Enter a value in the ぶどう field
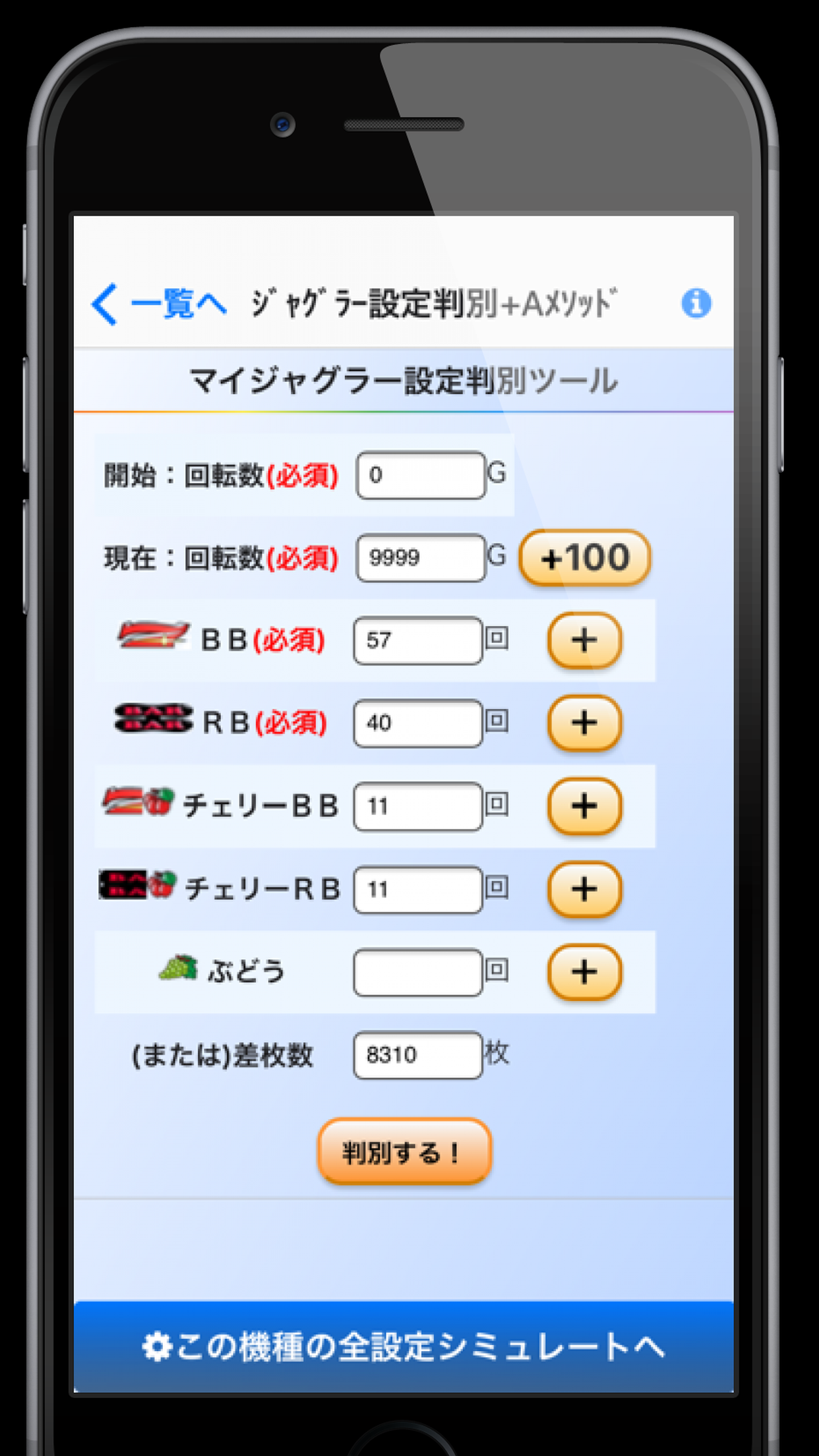Image resolution: width=819 pixels, height=1456 pixels. 418,972
